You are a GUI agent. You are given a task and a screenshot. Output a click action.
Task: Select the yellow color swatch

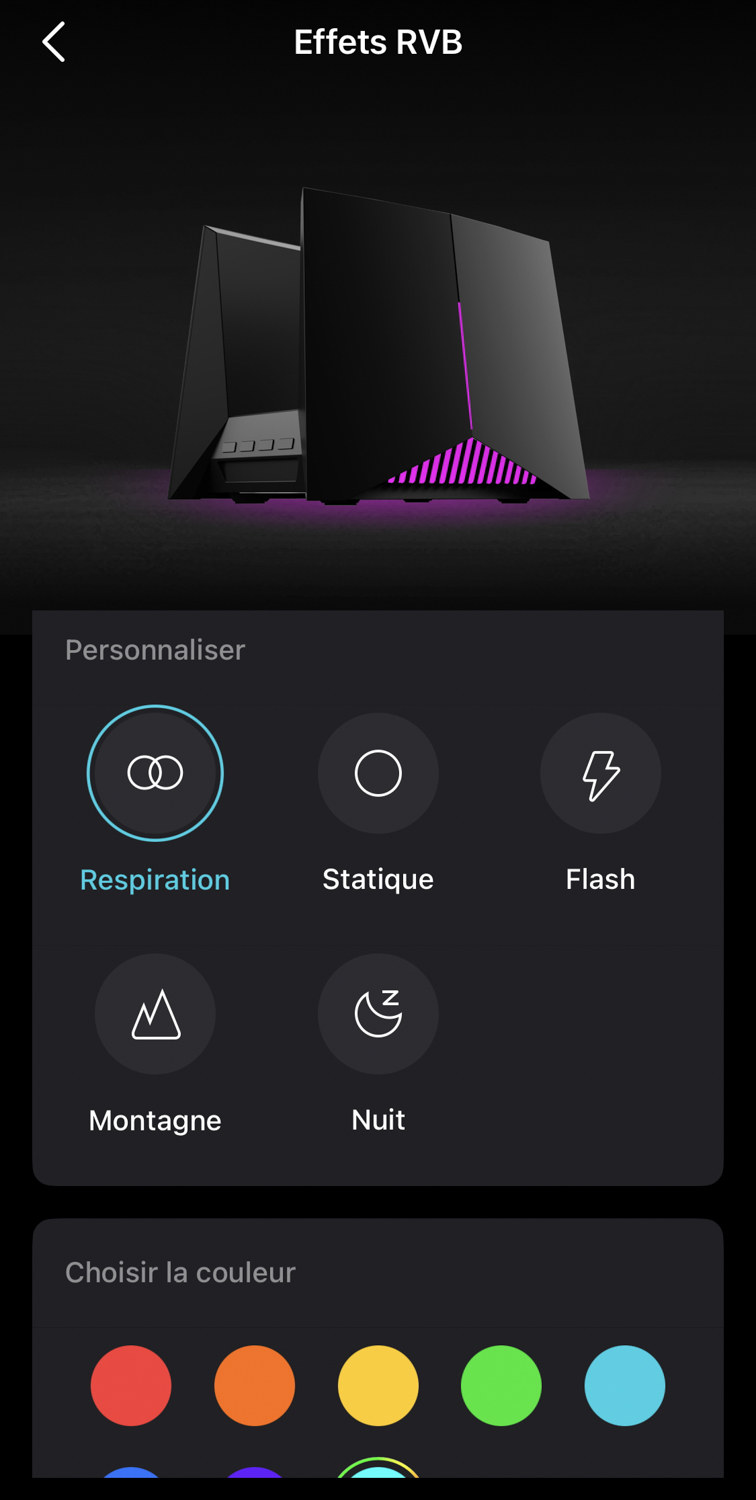coord(378,1385)
